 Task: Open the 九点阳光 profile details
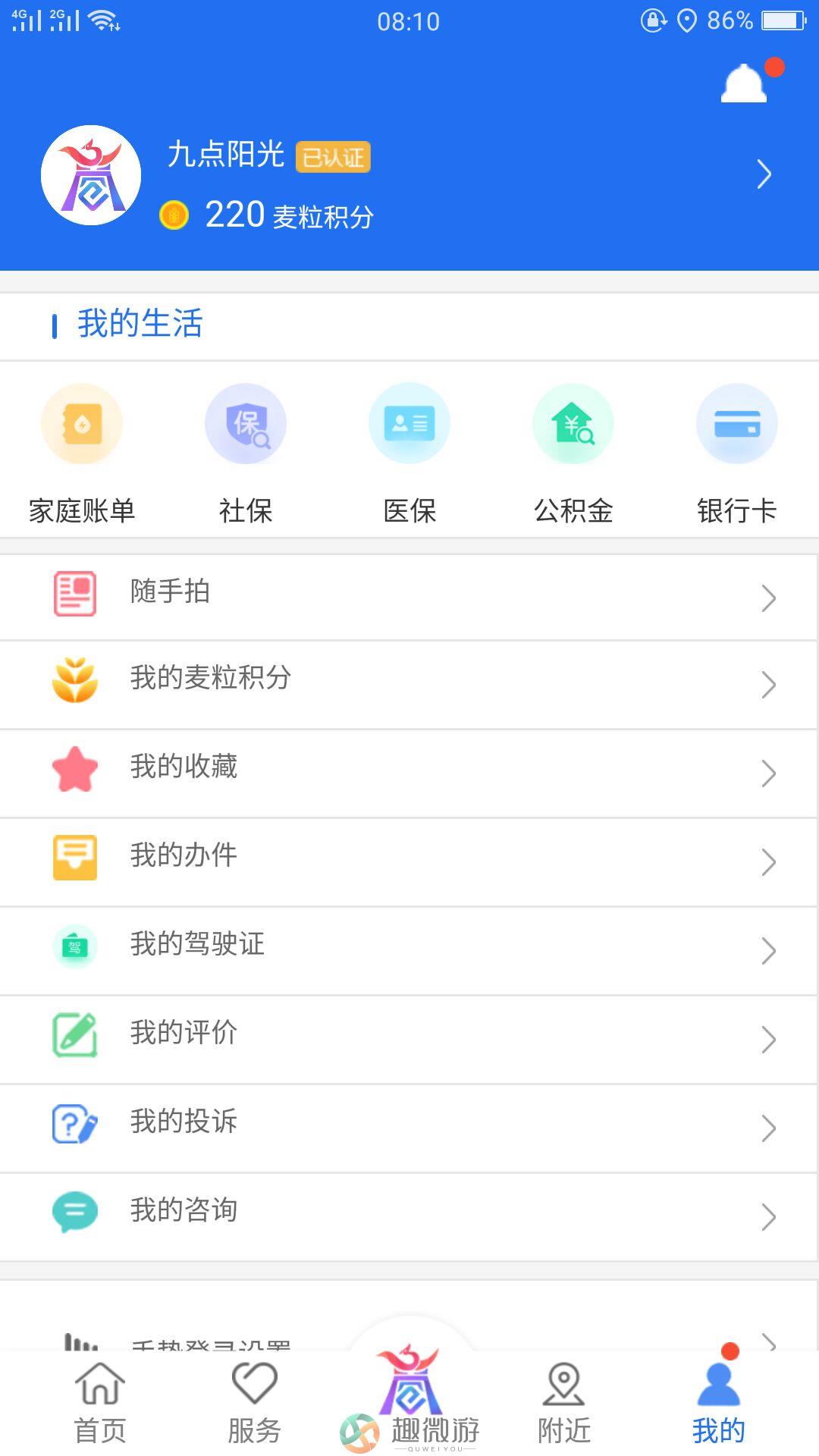coord(409,176)
